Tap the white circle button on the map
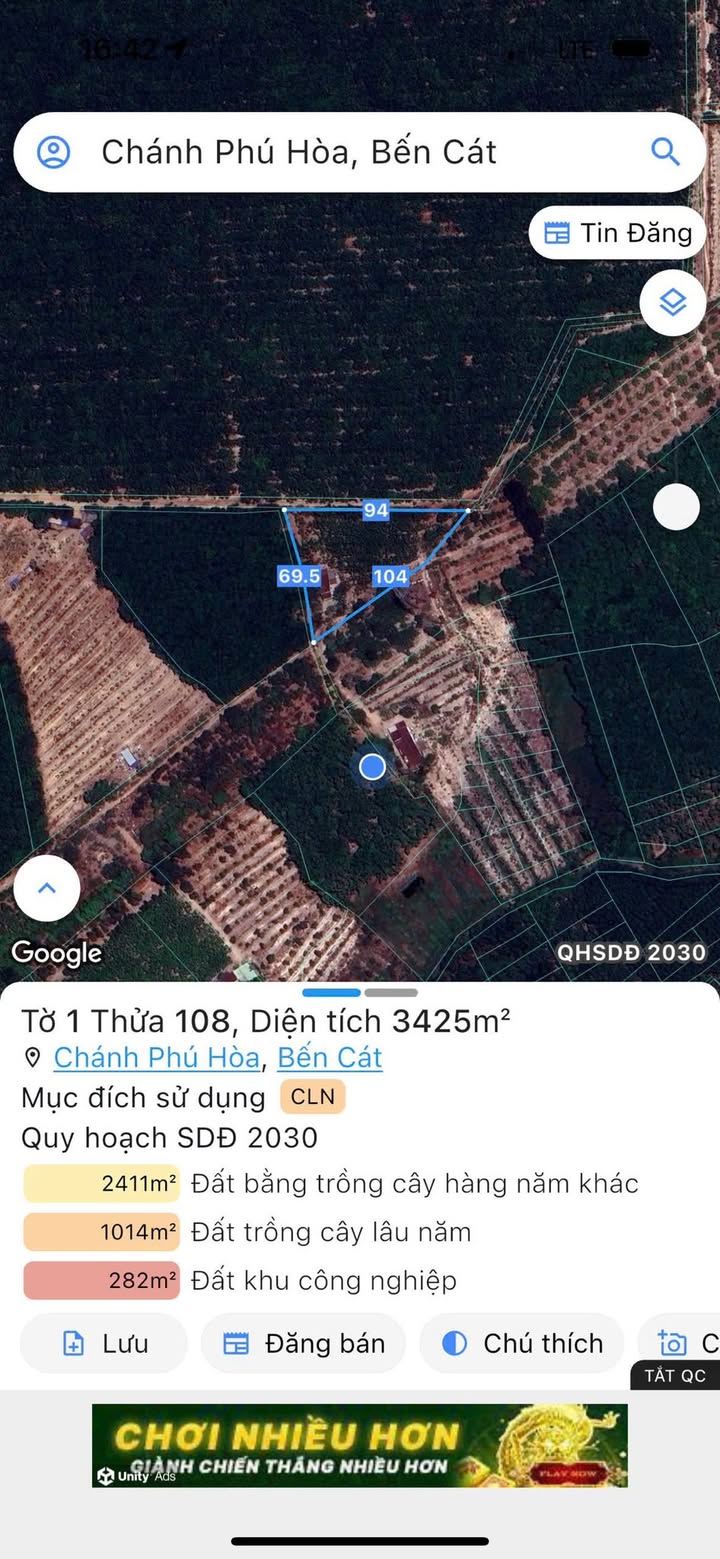Screen dimensions: 720x1559 (x=676, y=507)
